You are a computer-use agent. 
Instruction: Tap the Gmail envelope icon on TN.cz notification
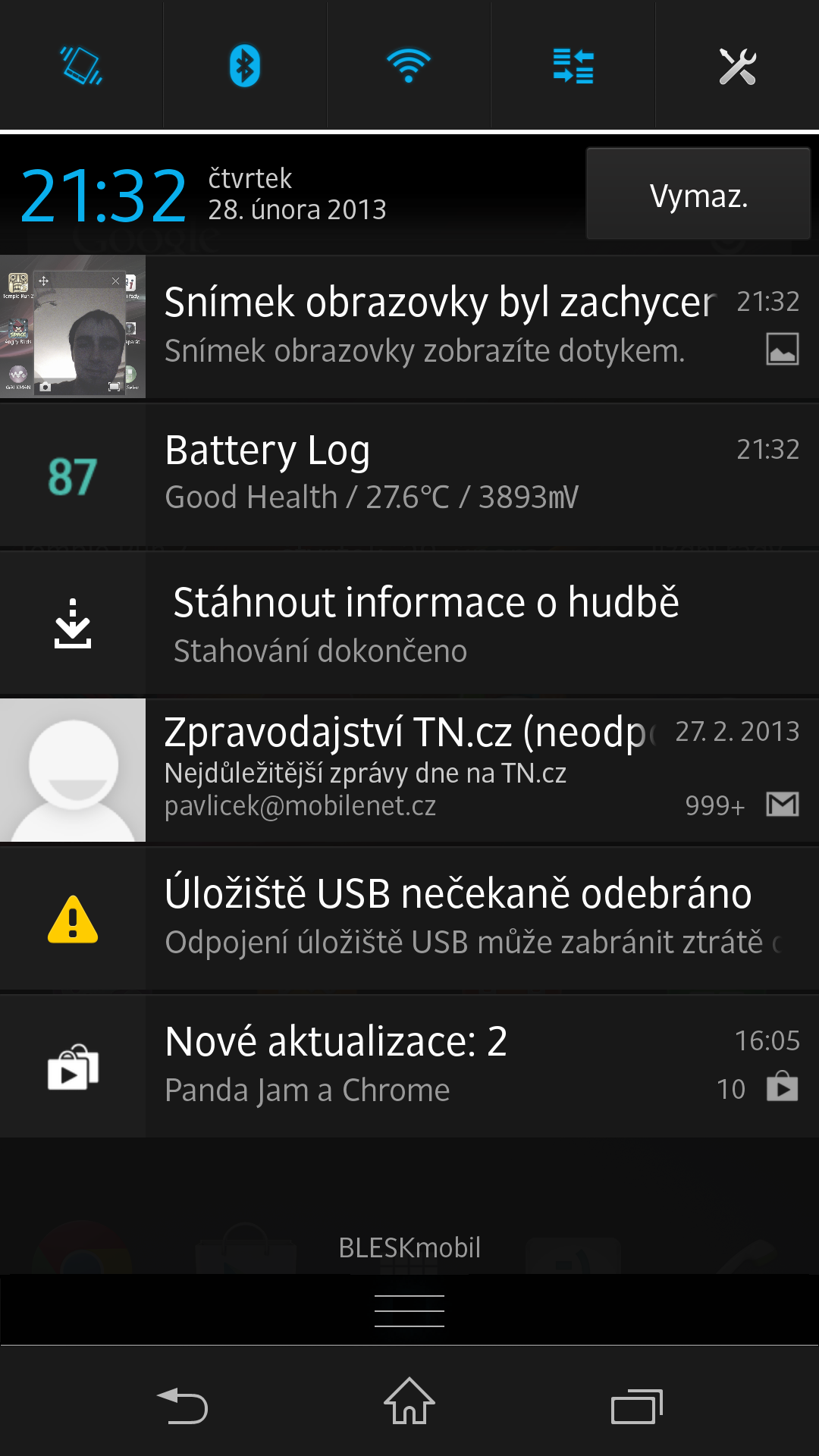[x=782, y=805]
